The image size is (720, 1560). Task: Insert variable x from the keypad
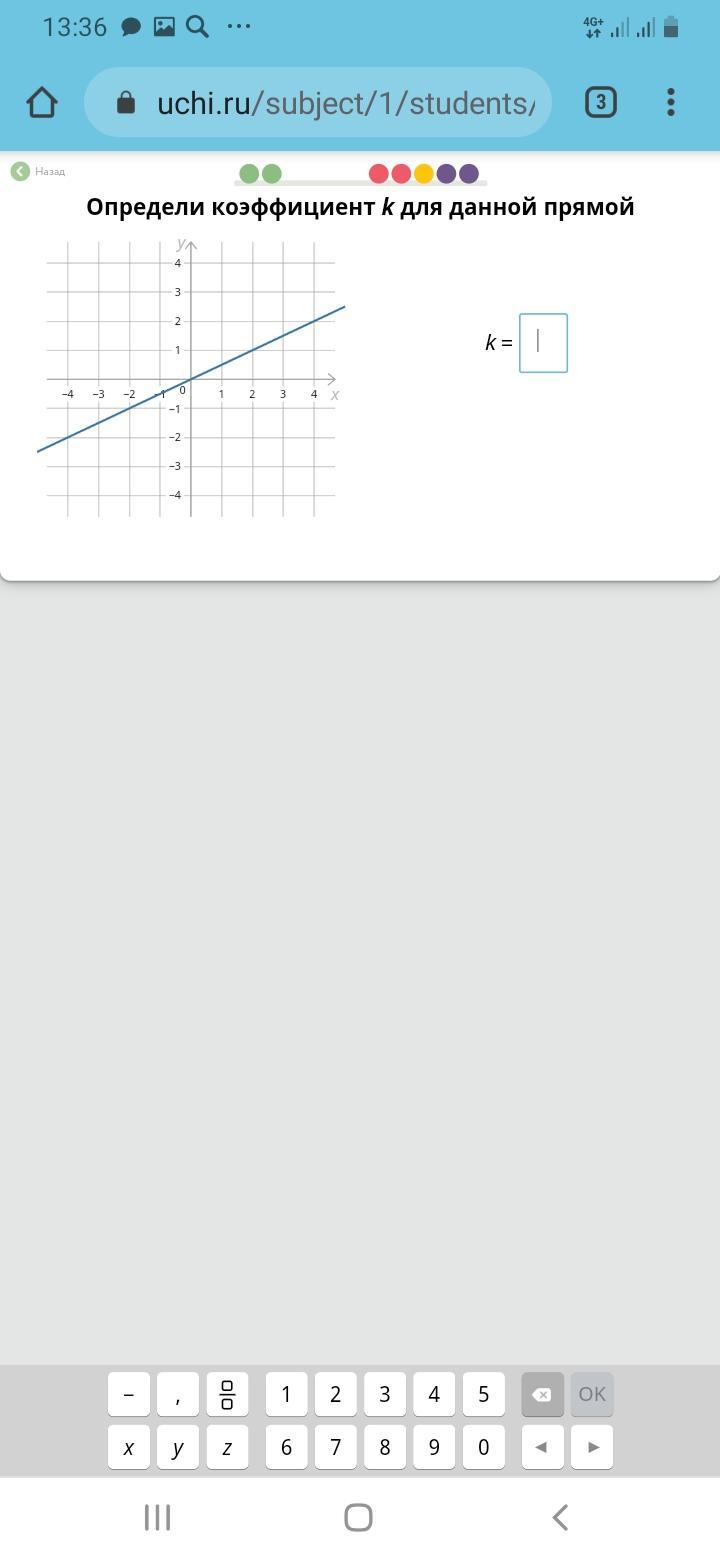[129, 1447]
